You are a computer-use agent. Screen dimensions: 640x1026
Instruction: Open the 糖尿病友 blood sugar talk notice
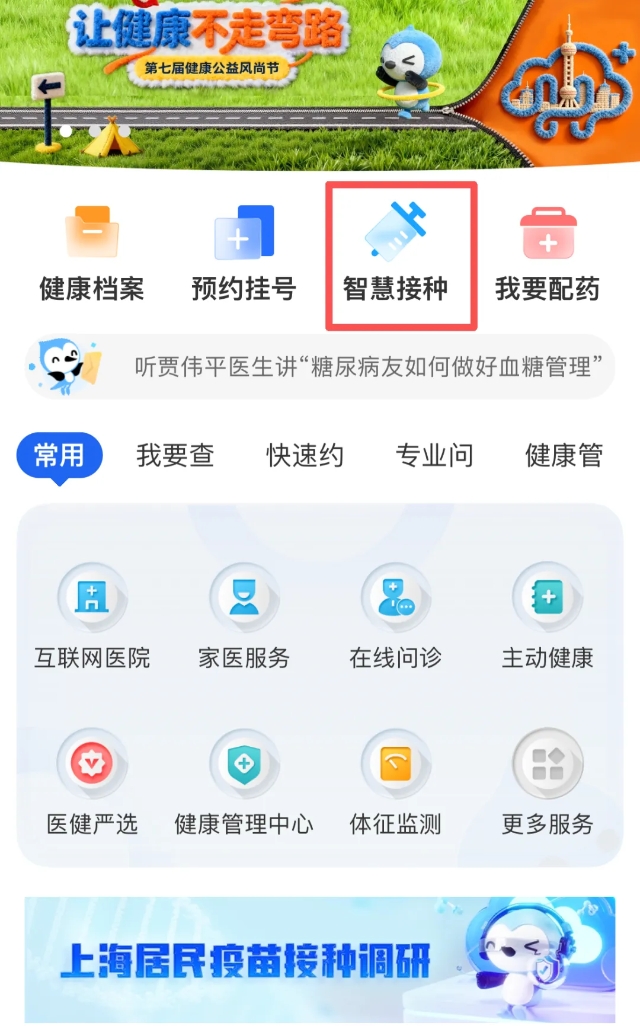point(372,367)
